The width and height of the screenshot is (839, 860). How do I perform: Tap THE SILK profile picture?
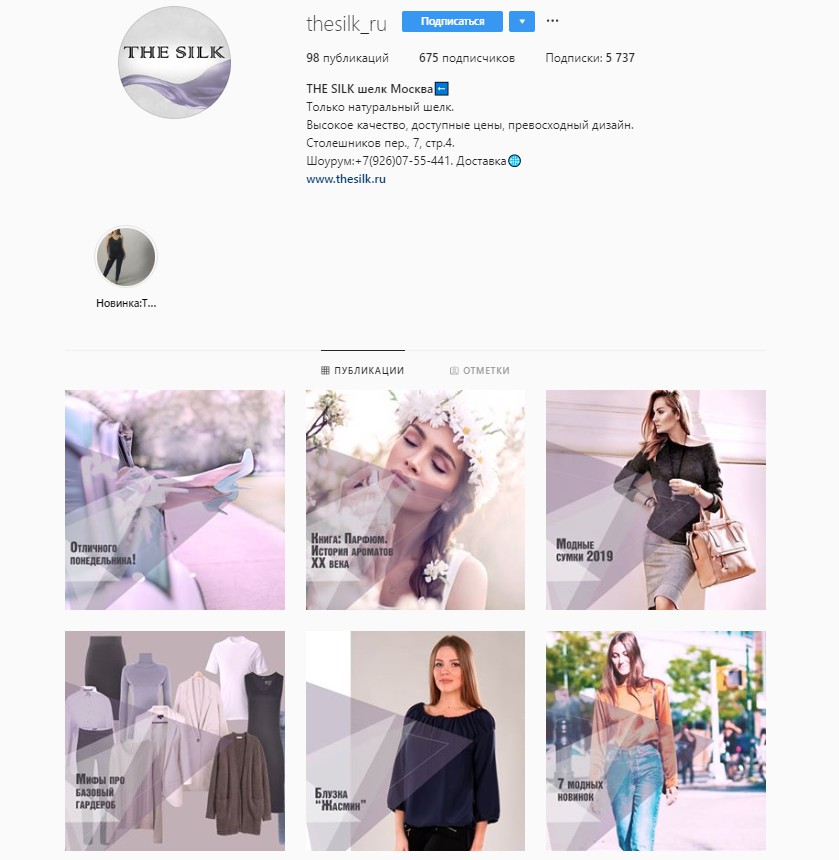click(175, 62)
